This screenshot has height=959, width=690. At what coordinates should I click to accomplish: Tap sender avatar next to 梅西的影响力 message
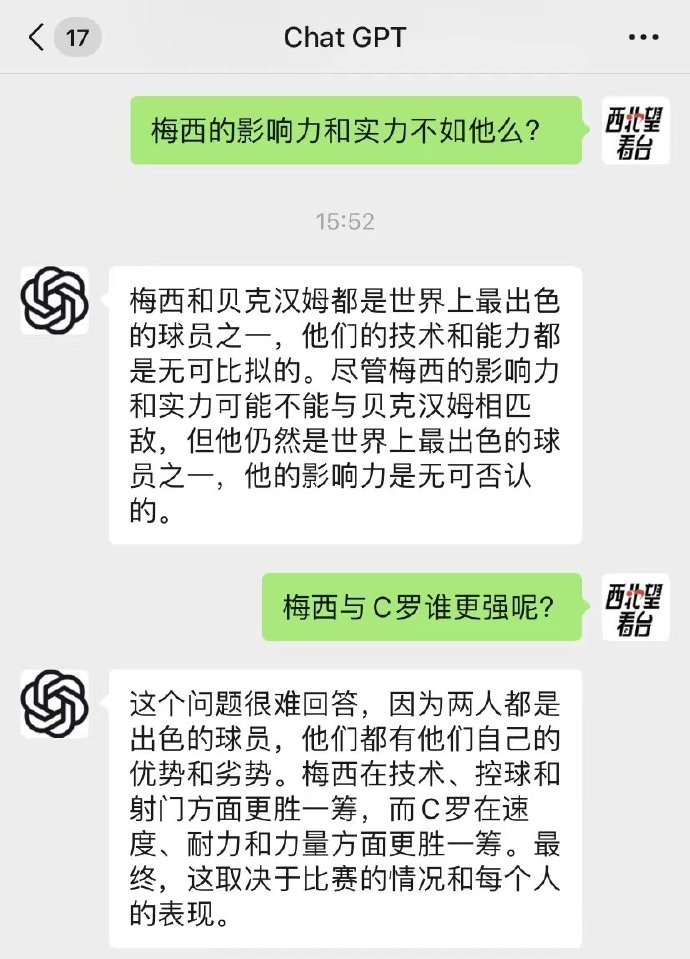click(x=635, y=131)
